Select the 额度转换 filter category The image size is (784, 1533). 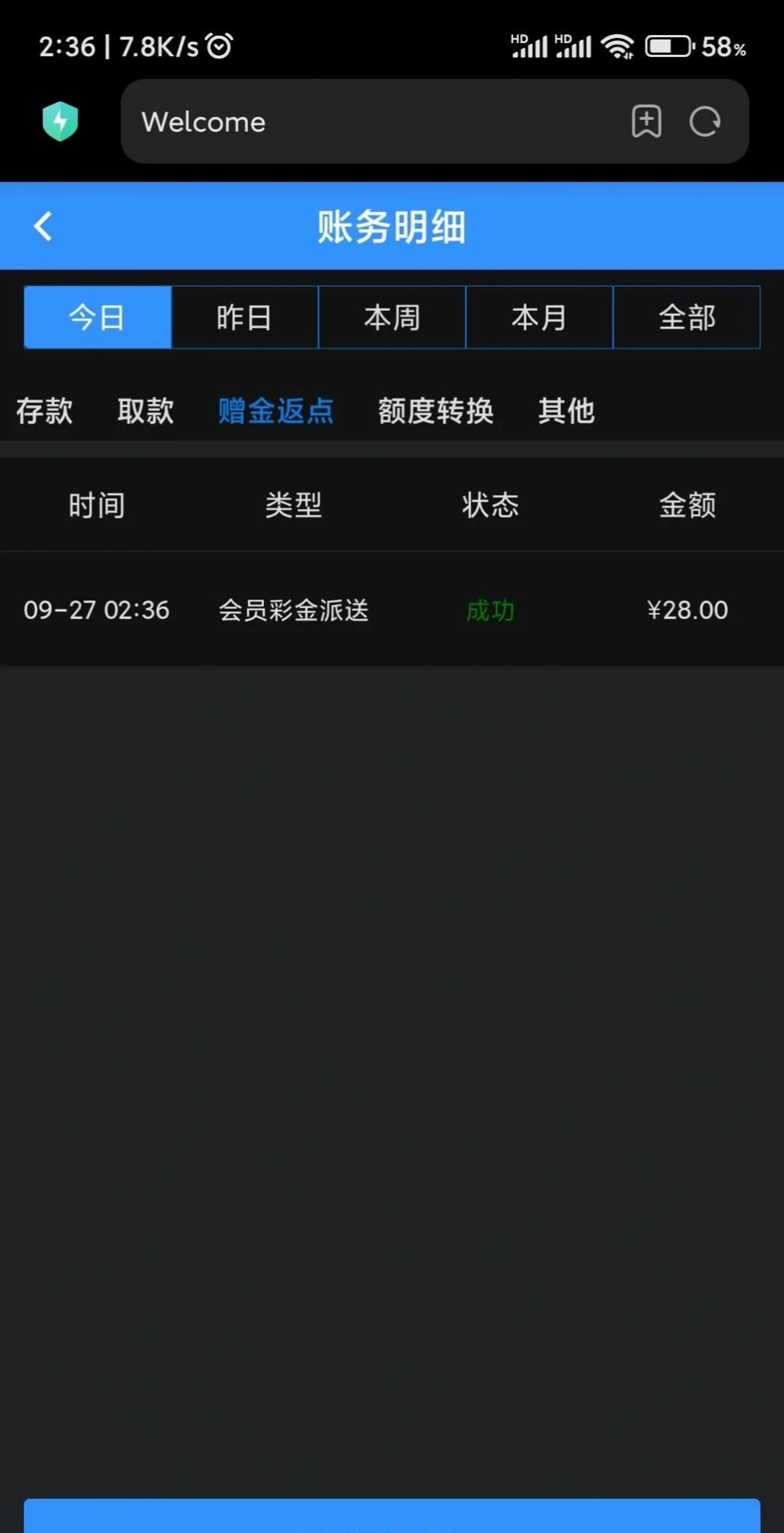pyautogui.click(x=436, y=411)
